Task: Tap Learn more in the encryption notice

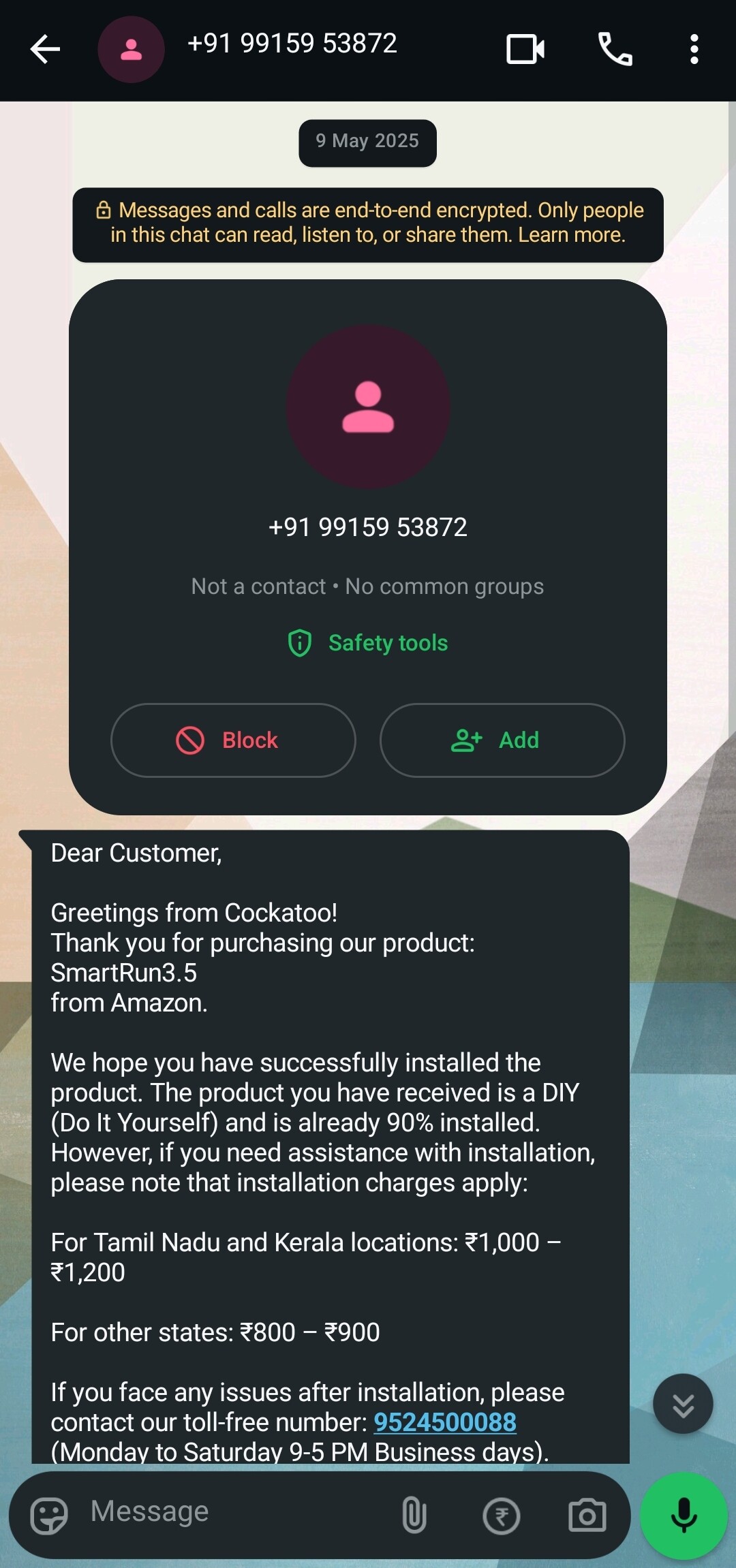Action: (571, 235)
